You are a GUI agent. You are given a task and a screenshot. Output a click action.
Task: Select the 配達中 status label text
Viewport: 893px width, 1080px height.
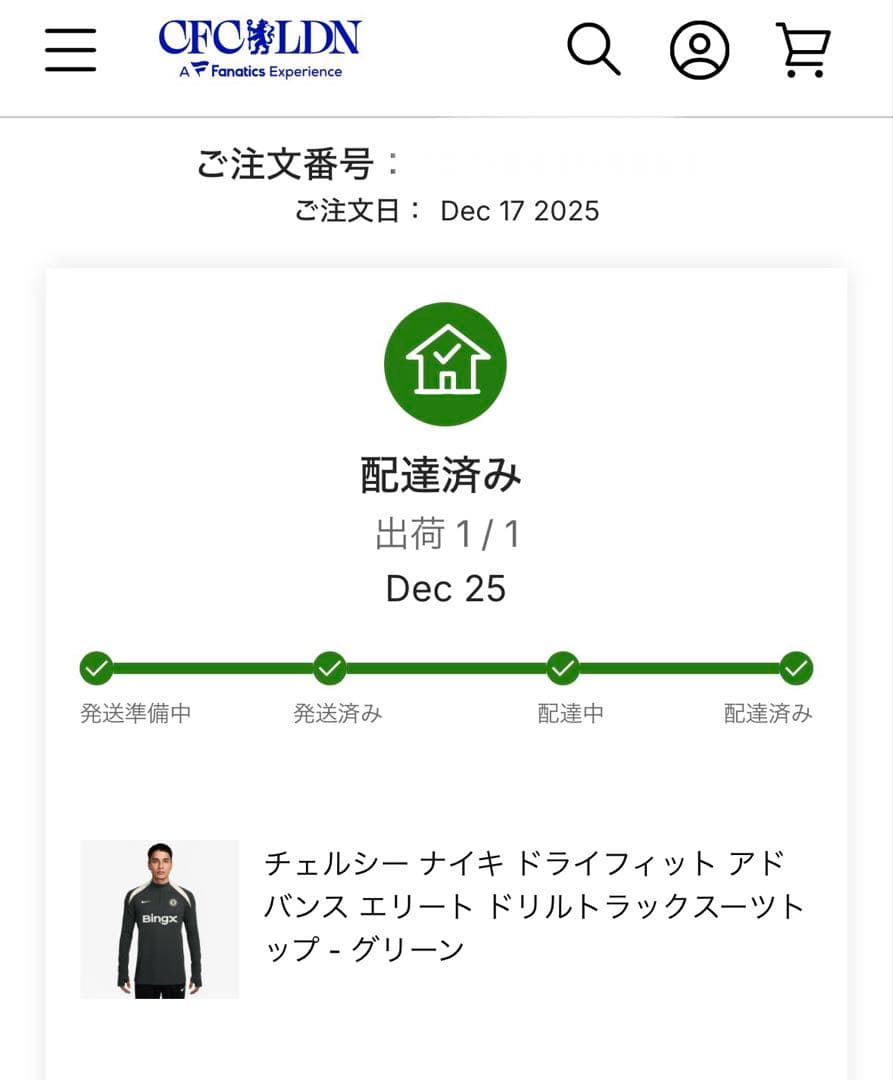point(570,714)
